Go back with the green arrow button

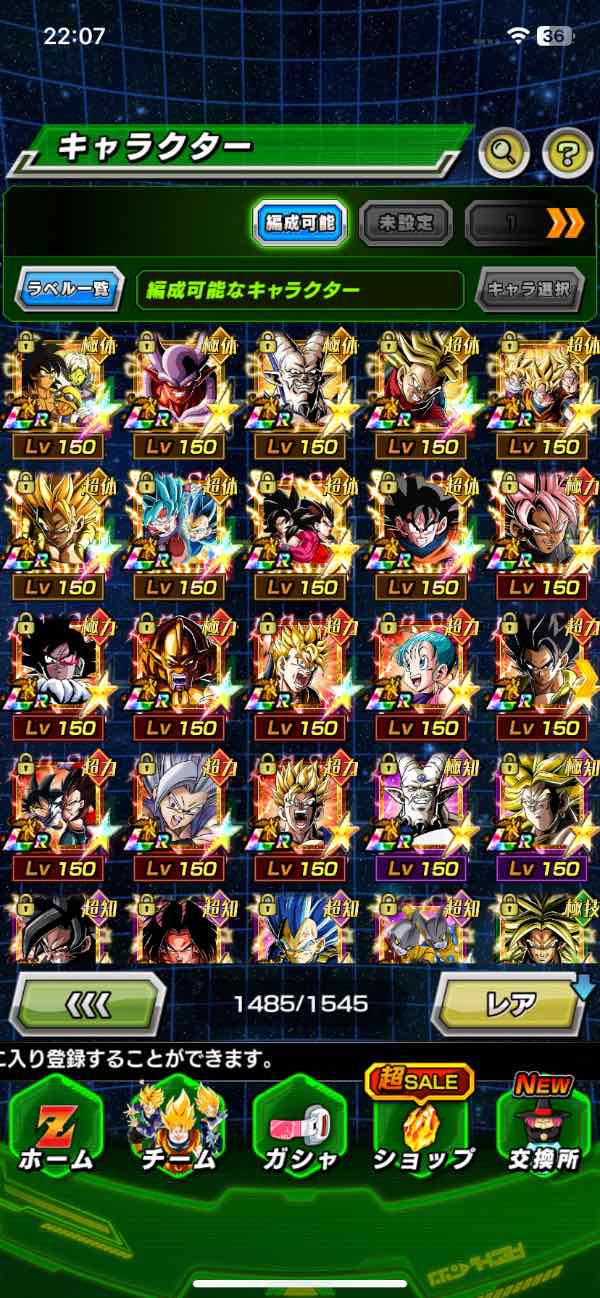pyautogui.click(x=87, y=1002)
